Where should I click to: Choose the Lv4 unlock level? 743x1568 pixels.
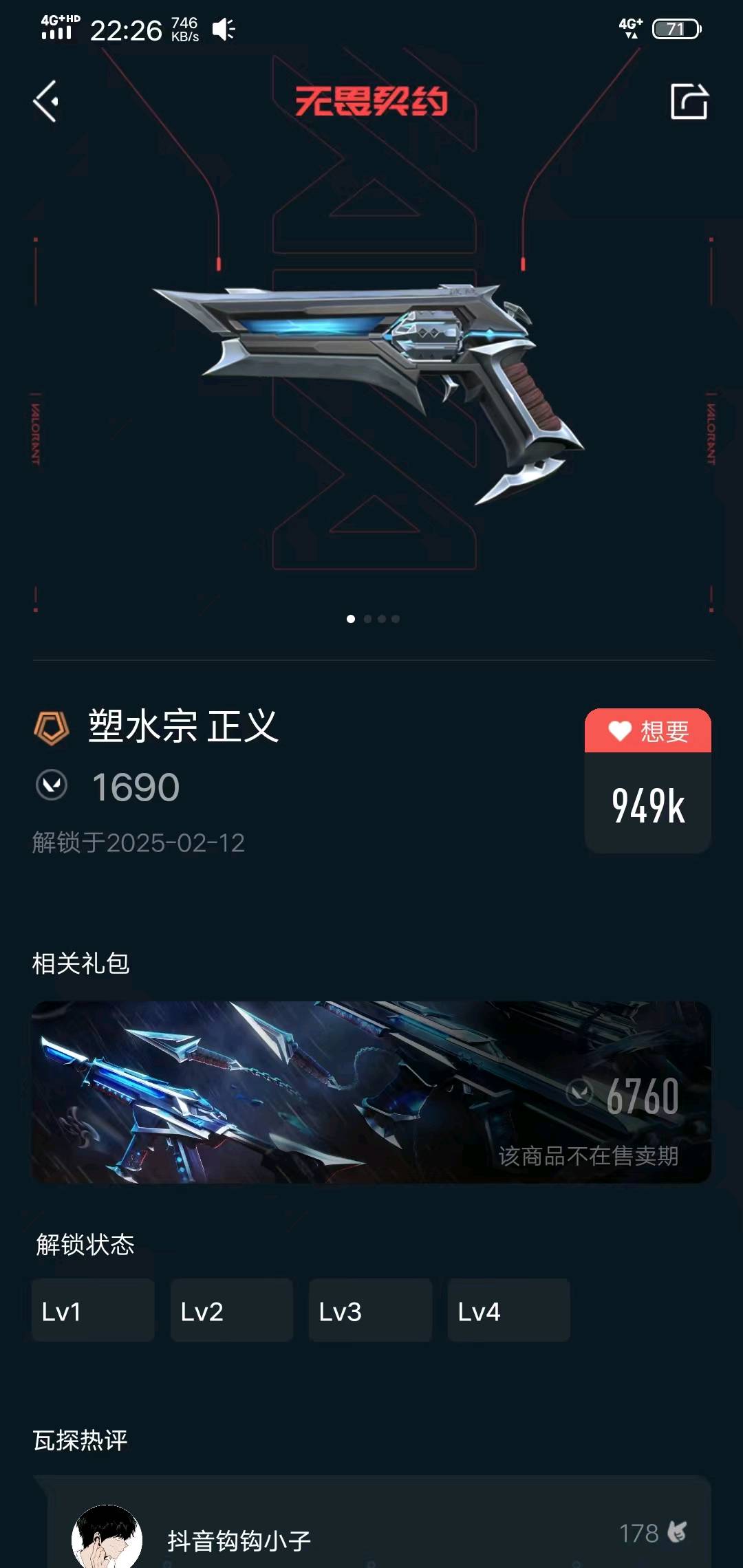pos(508,1310)
